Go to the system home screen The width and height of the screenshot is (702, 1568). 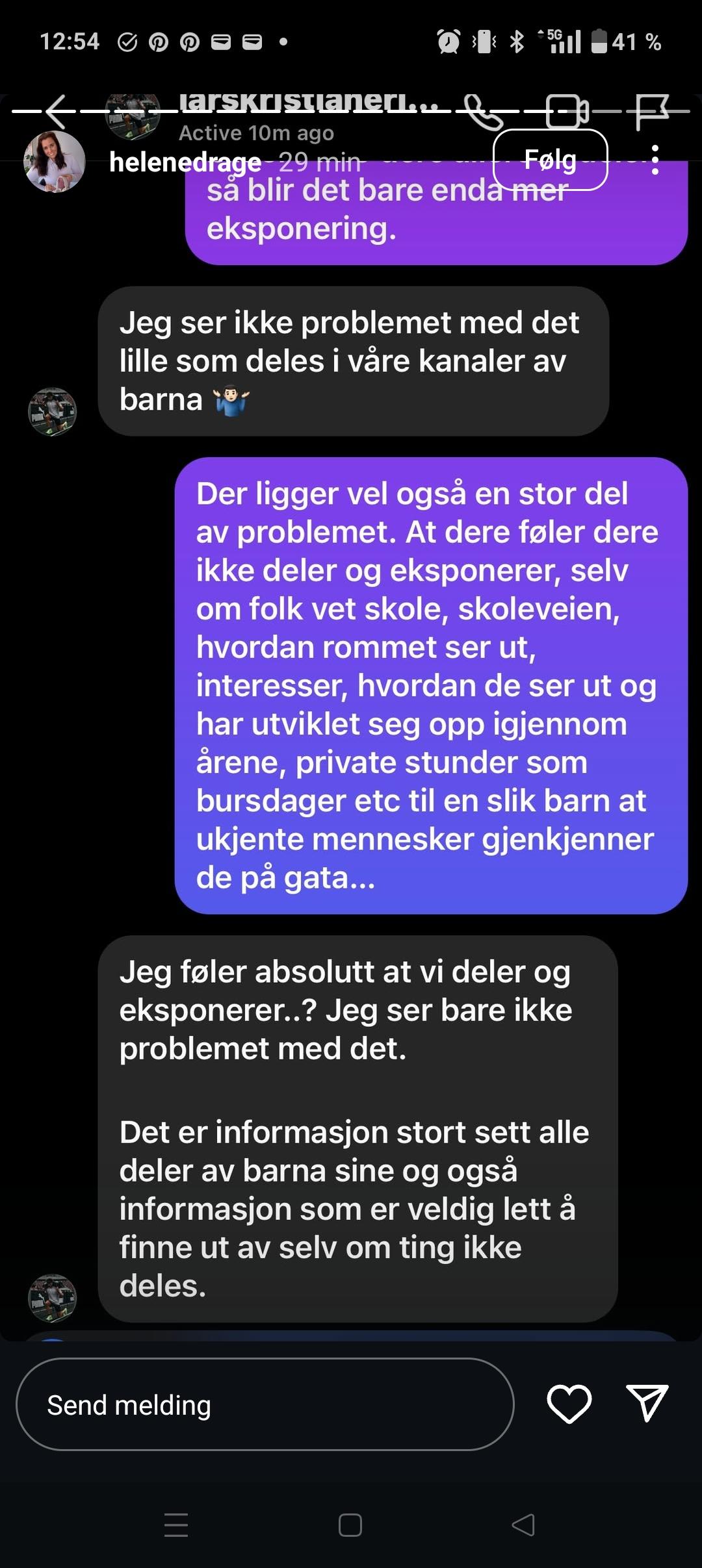click(x=350, y=1524)
